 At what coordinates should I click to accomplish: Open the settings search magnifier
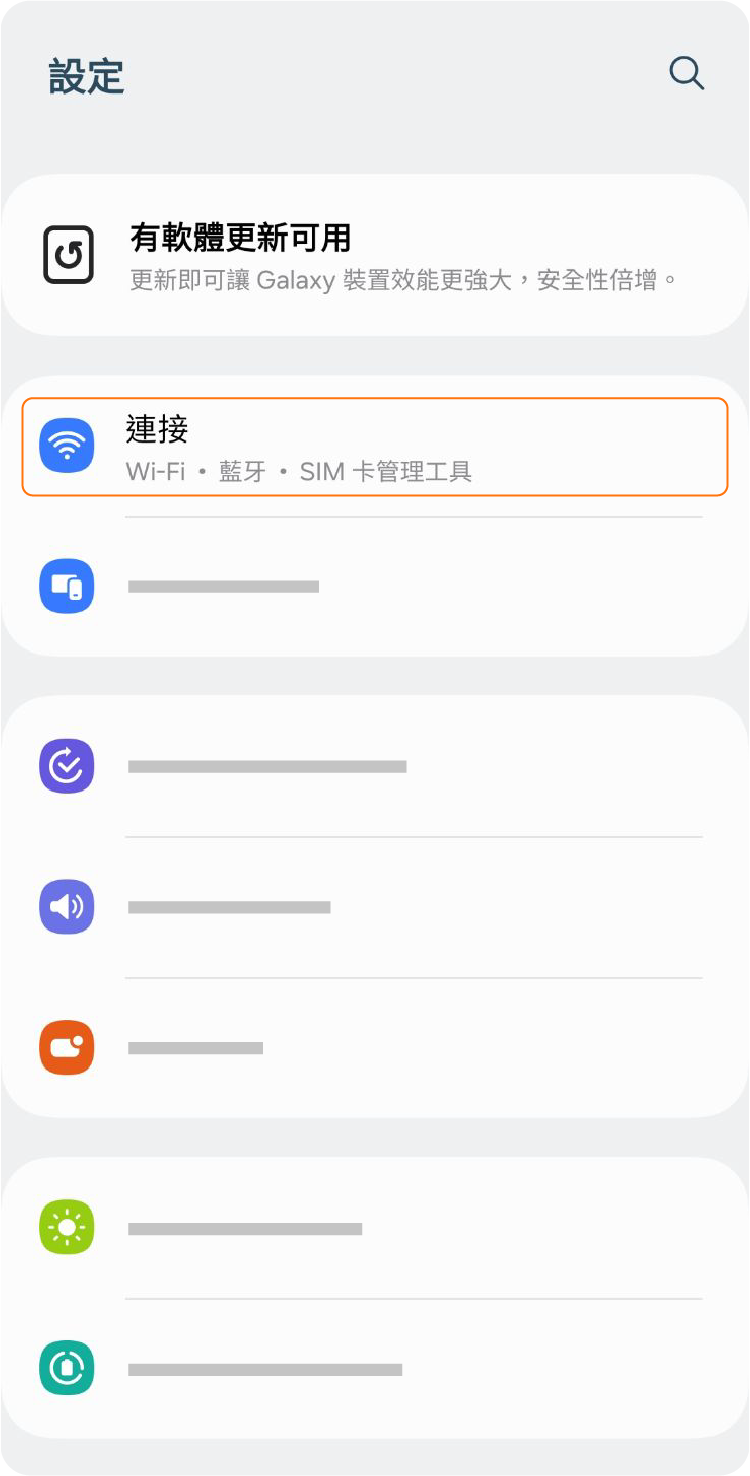686,74
